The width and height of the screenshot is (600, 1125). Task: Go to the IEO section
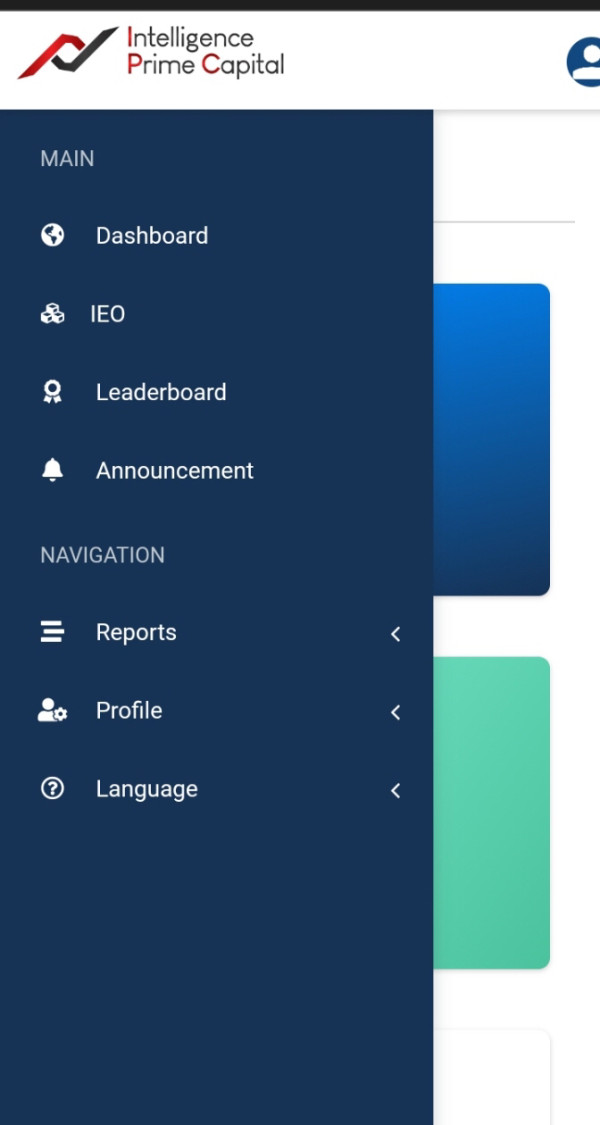[x=216, y=314]
